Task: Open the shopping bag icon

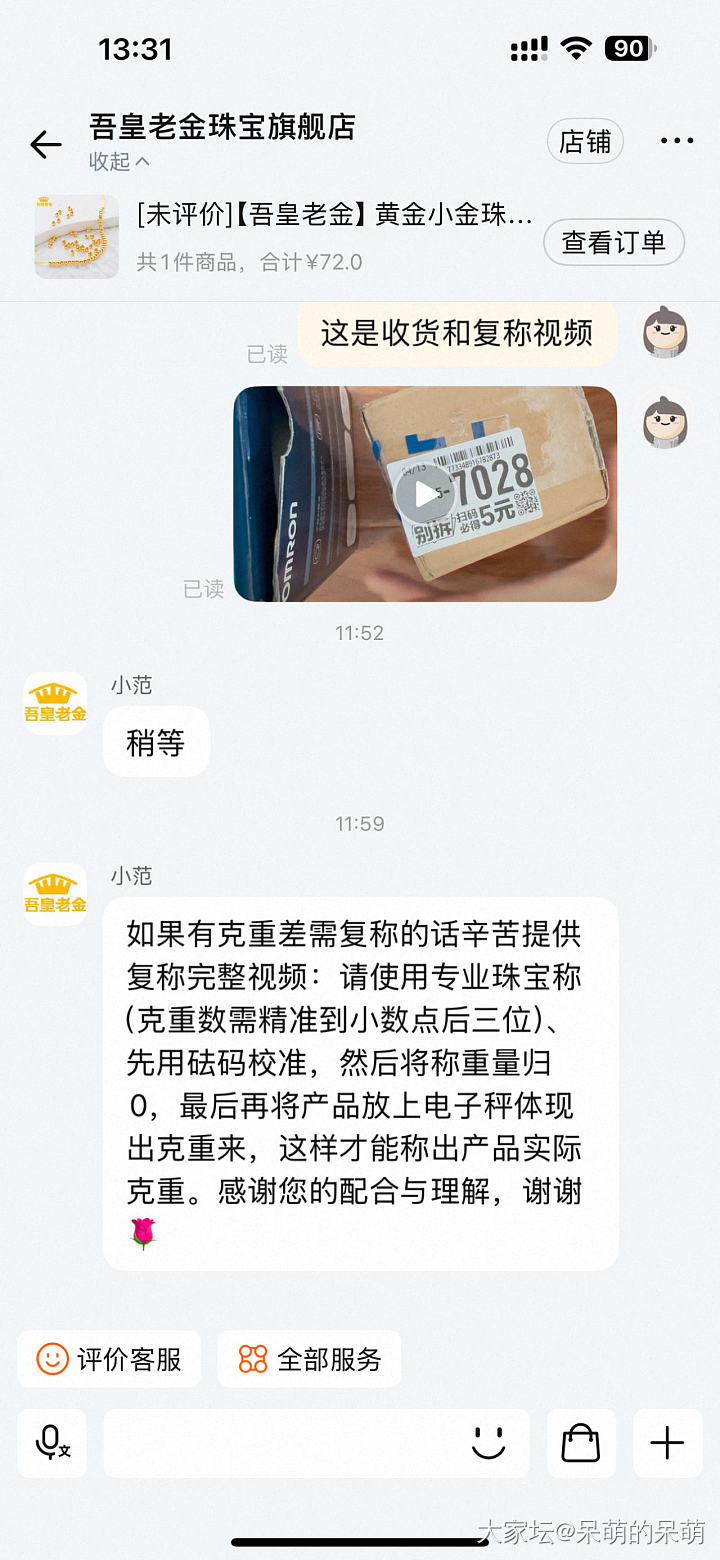Action: pyautogui.click(x=581, y=1443)
